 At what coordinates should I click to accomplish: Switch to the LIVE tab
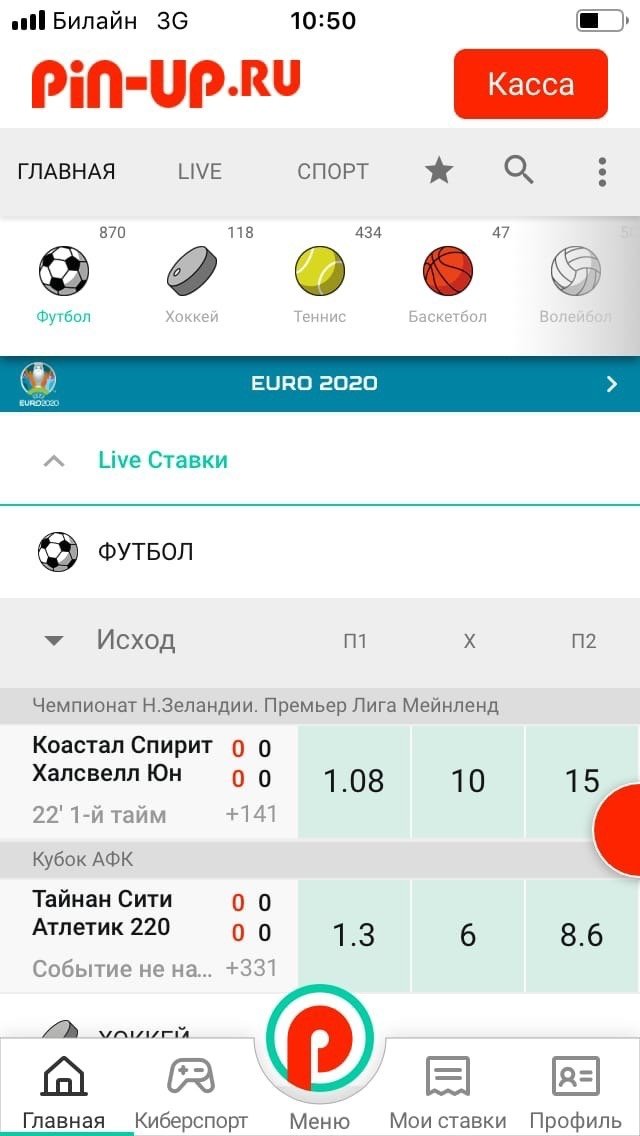199,171
